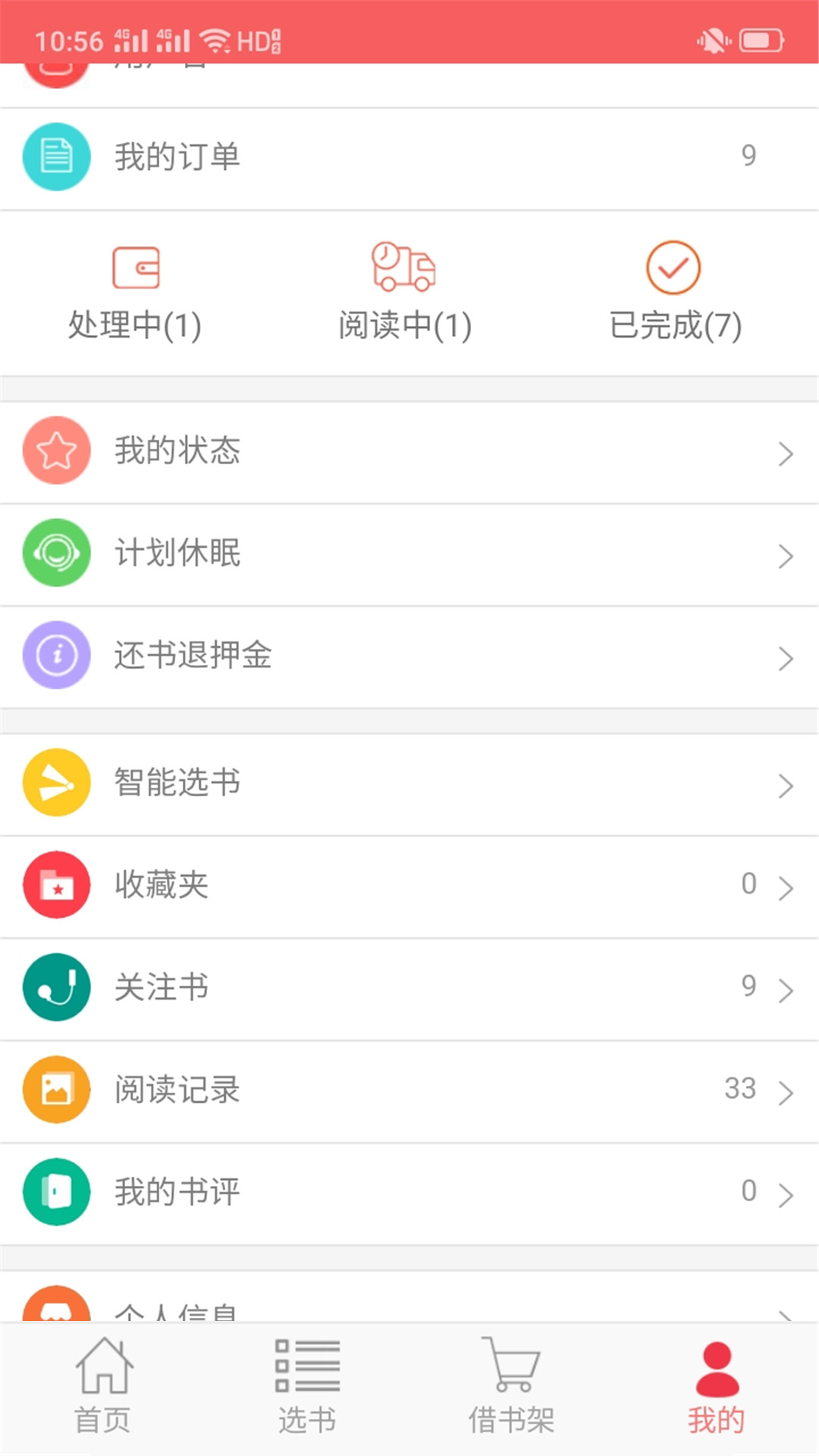Screen dimensions: 819x1456
Task: Open 计划休眠 settings
Action: click(x=409, y=554)
